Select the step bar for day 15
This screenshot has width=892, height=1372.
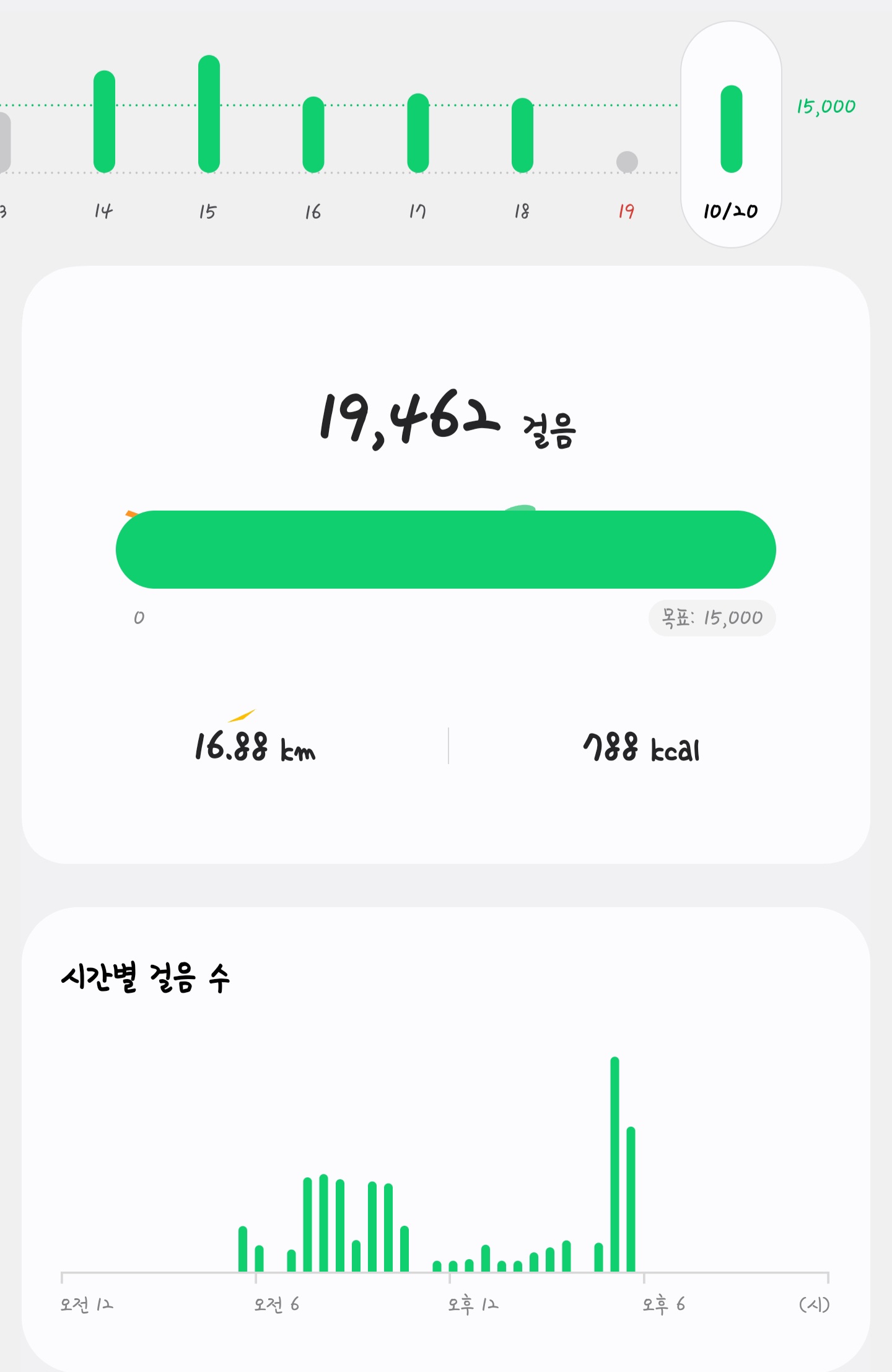coord(209,115)
